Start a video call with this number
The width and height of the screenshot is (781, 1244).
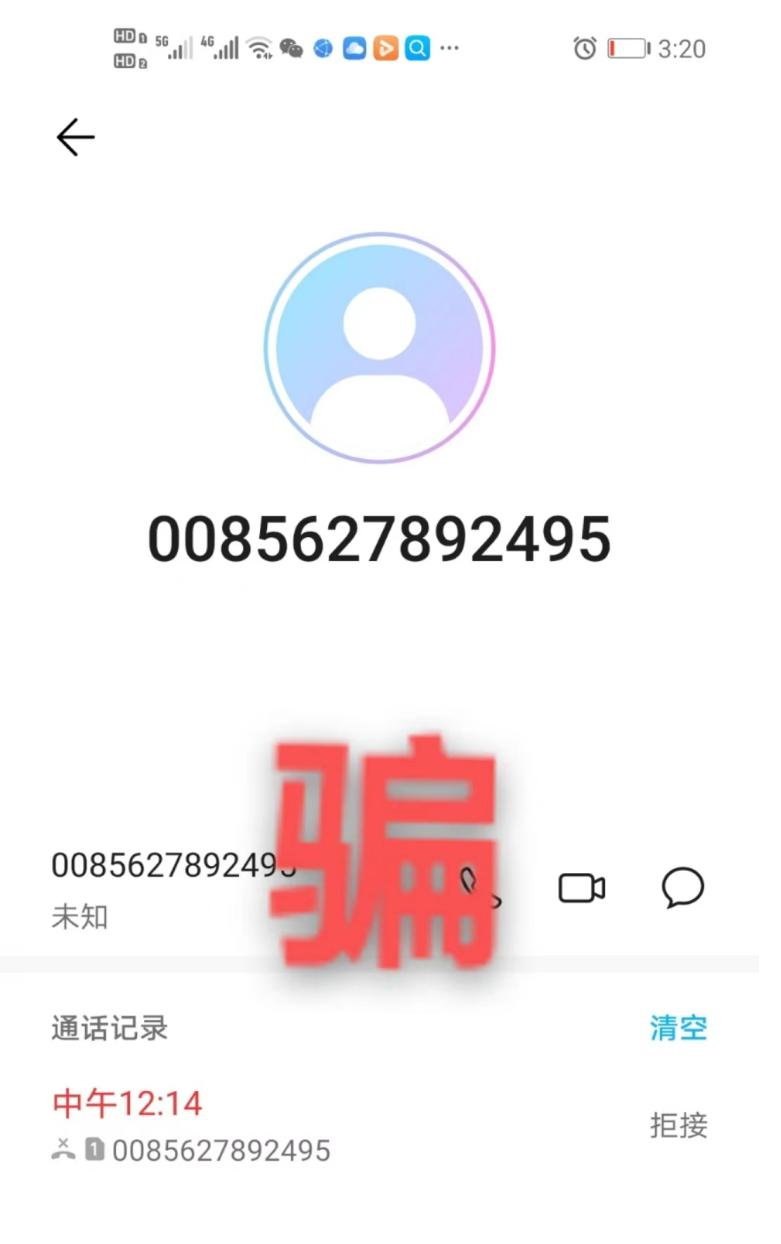point(581,888)
